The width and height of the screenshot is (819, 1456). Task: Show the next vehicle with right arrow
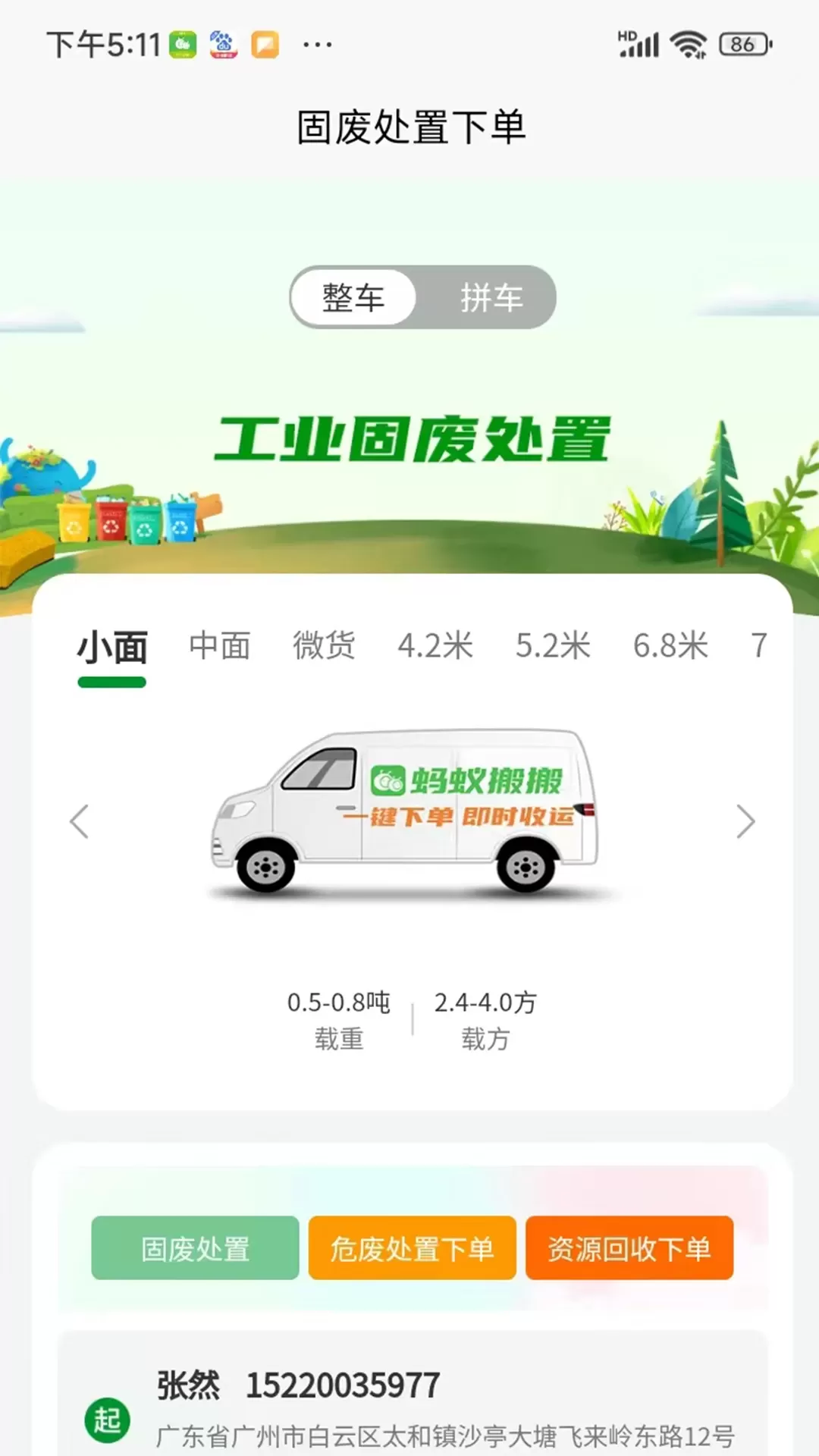745,821
